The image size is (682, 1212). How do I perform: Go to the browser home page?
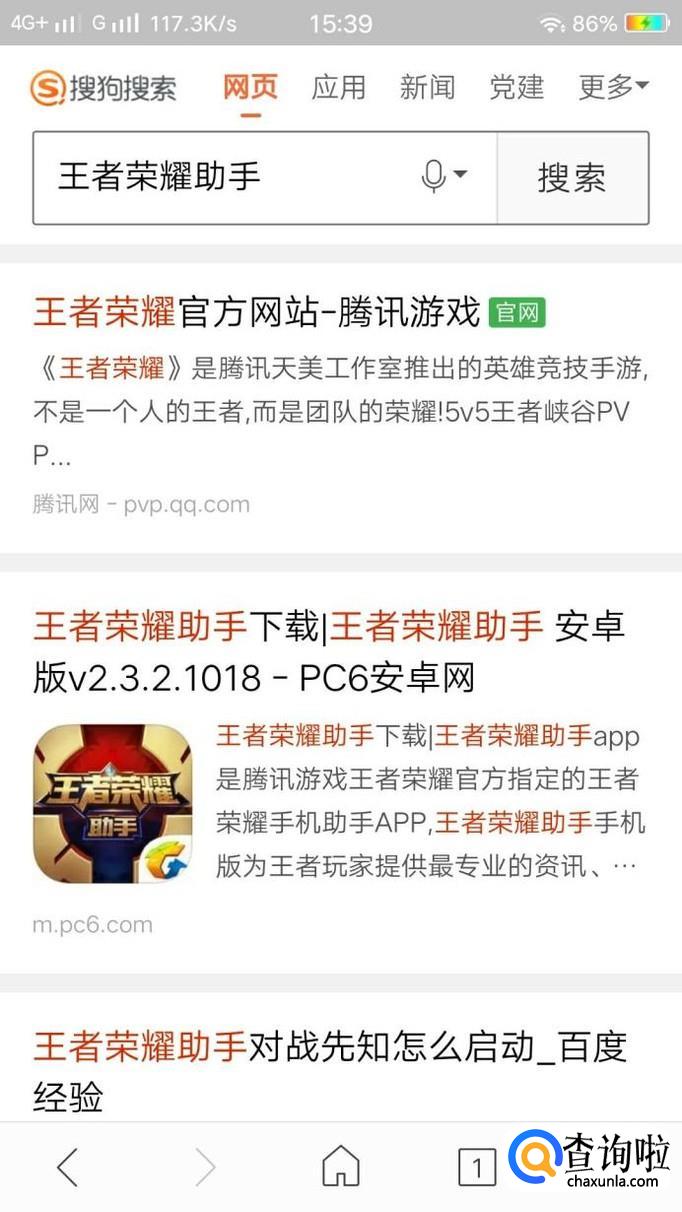[340, 1166]
